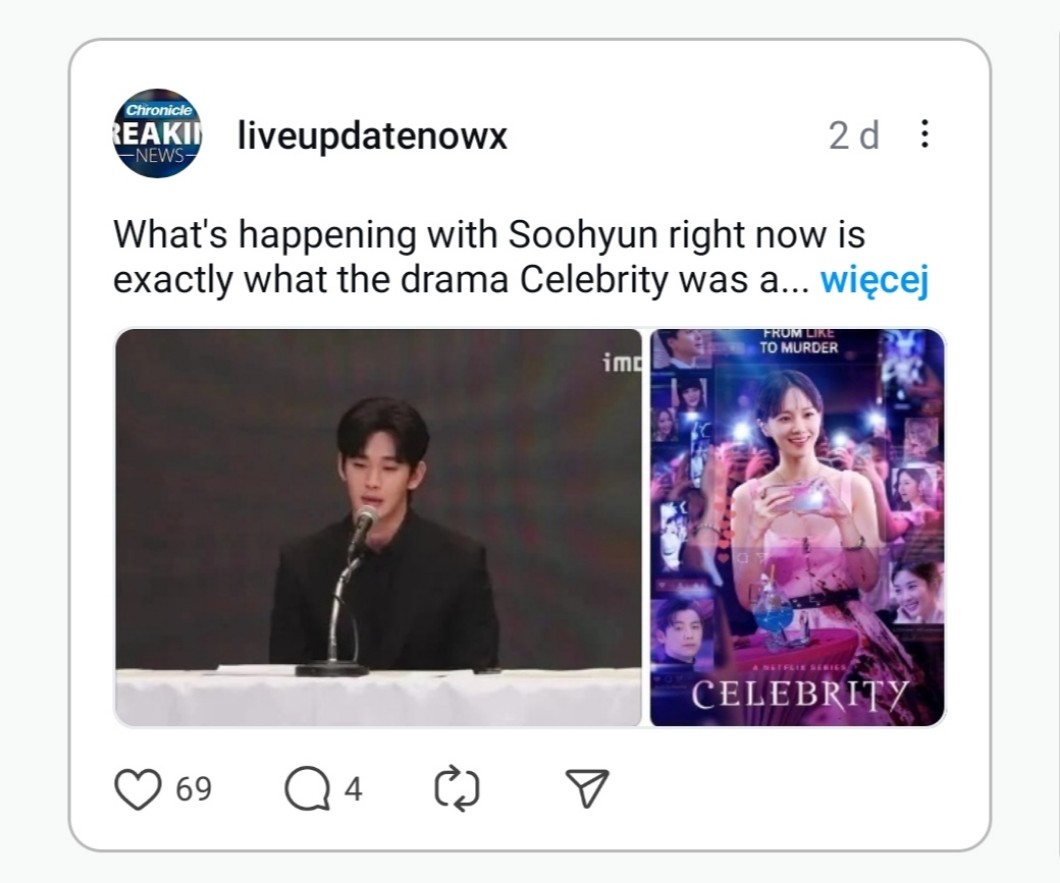This screenshot has height=883, width=1060.
Task: Open the liveupdatenowx username link
Action: (372, 135)
